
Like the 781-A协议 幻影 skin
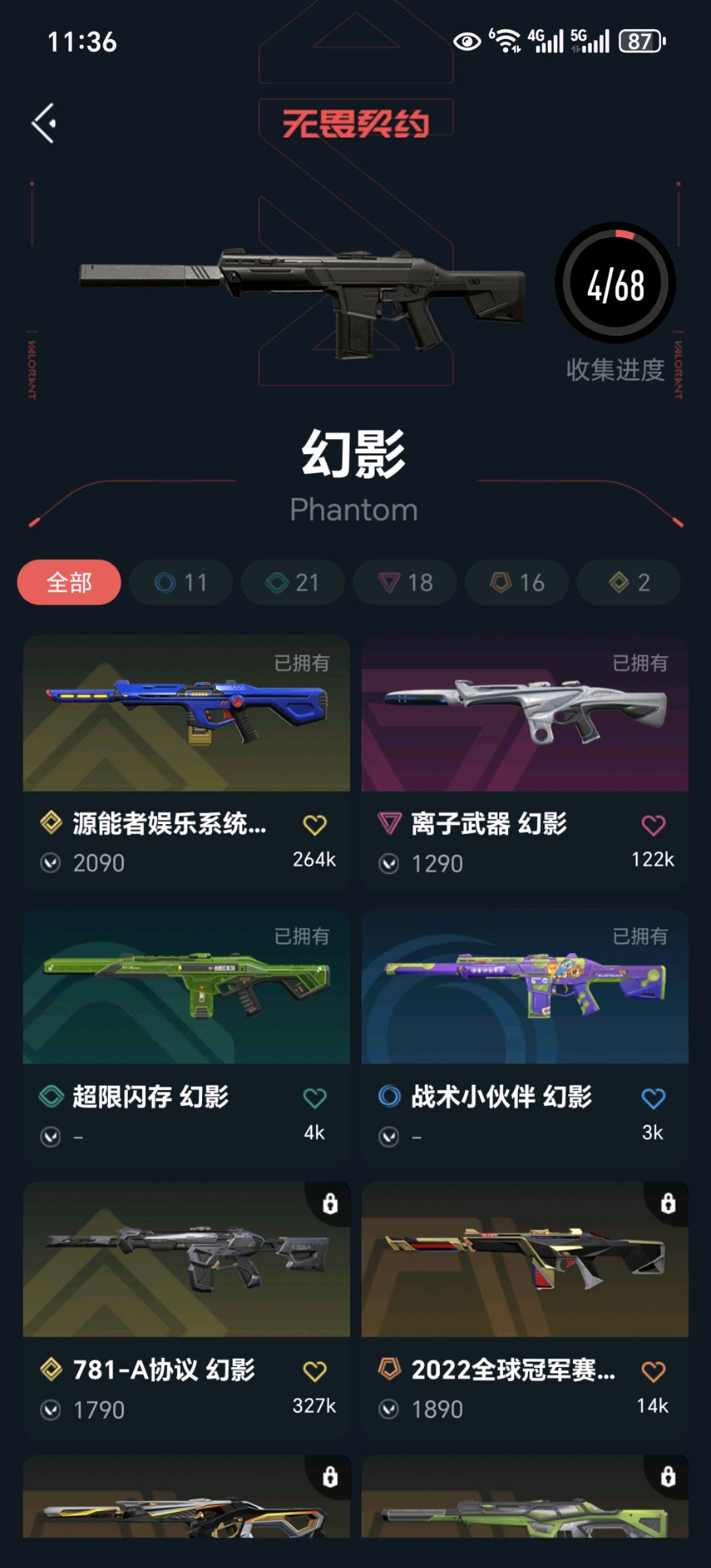(x=315, y=1371)
